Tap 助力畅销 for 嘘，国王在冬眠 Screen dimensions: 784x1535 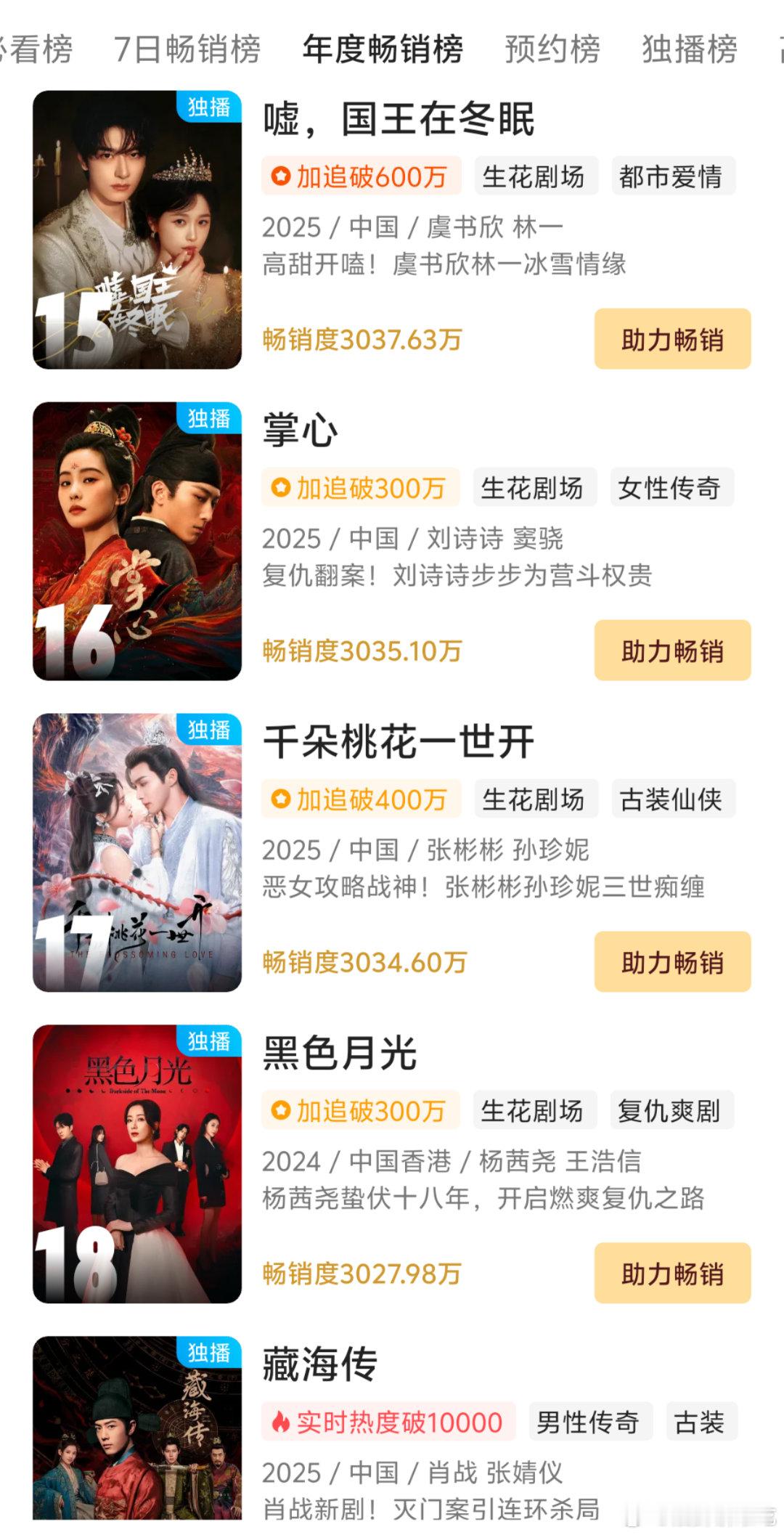point(672,339)
